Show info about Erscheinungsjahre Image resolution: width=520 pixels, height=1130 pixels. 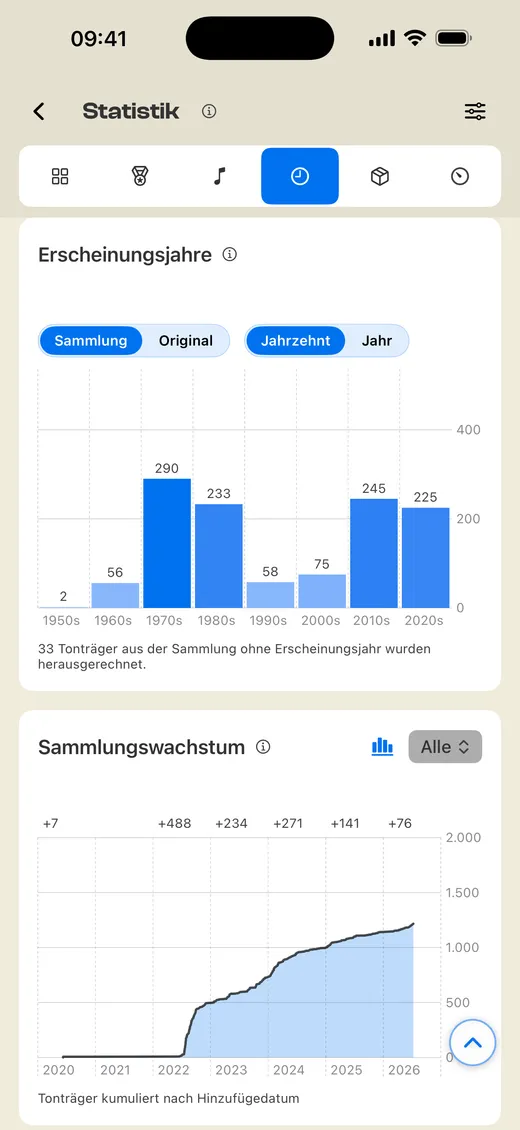pyautogui.click(x=230, y=254)
